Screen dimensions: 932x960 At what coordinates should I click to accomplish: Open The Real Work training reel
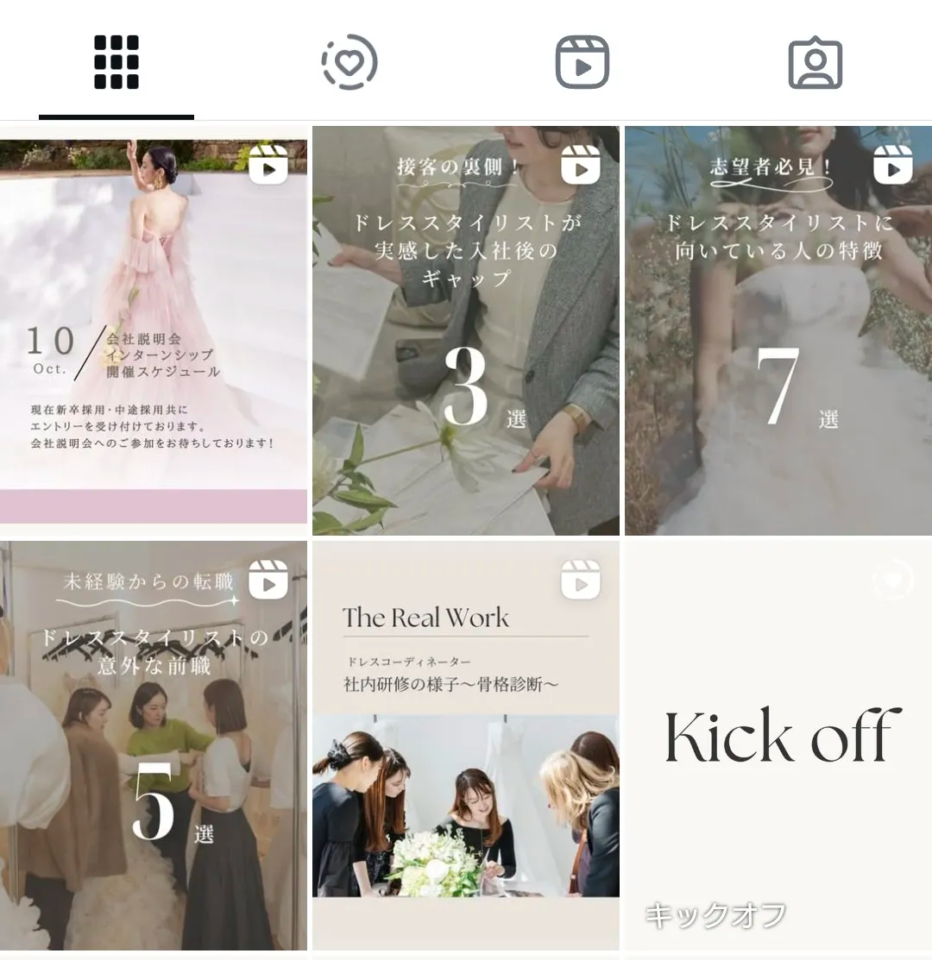pyautogui.click(x=466, y=745)
